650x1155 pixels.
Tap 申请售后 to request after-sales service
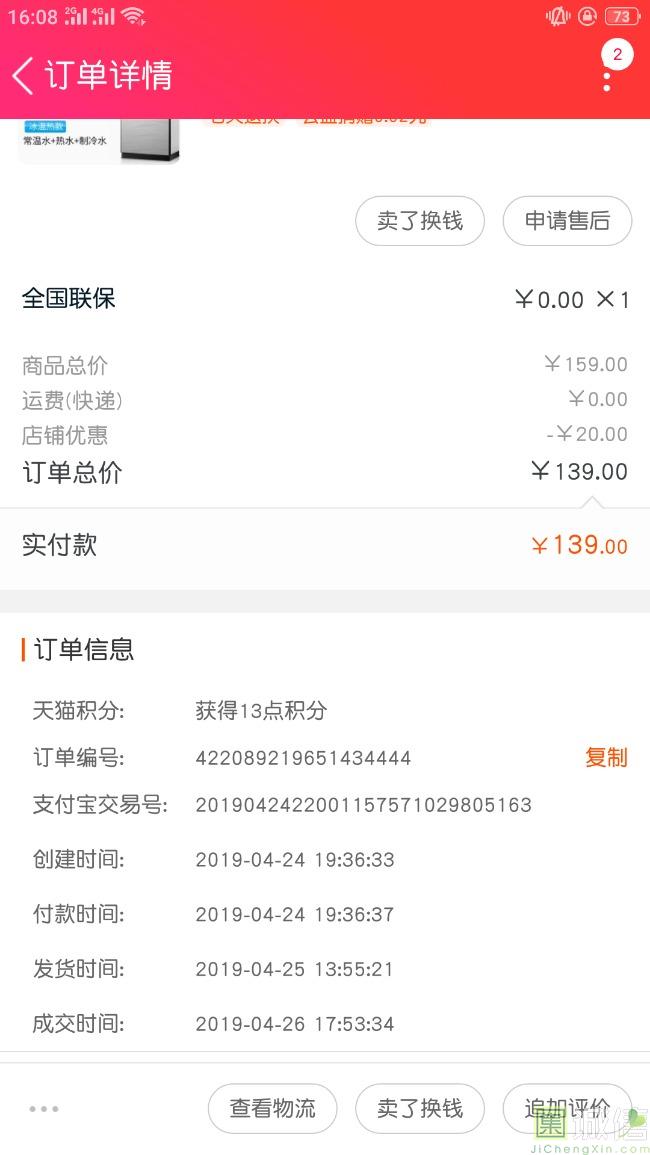567,221
